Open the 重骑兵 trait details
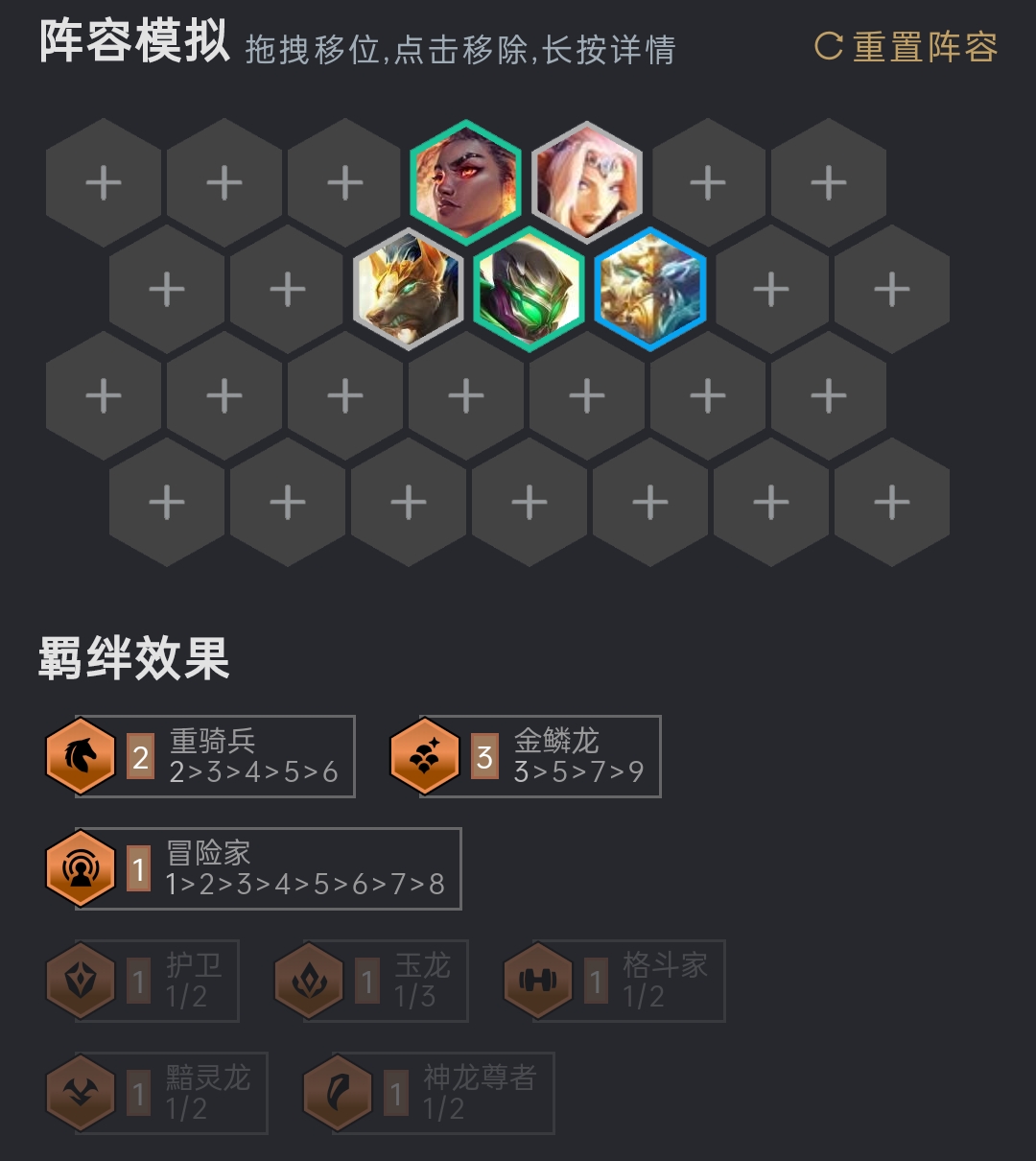1036x1161 pixels. pos(201,756)
